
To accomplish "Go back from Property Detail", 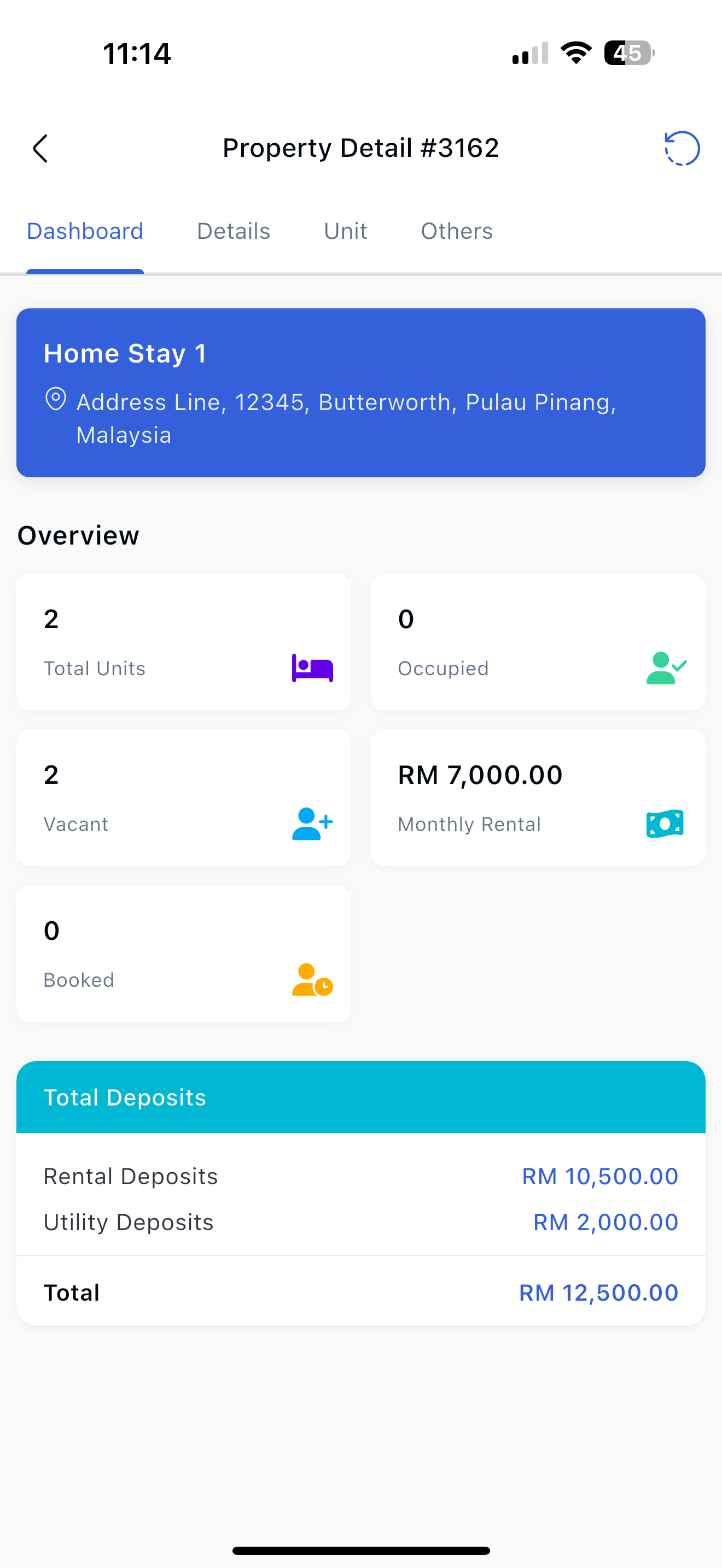I will (40, 149).
